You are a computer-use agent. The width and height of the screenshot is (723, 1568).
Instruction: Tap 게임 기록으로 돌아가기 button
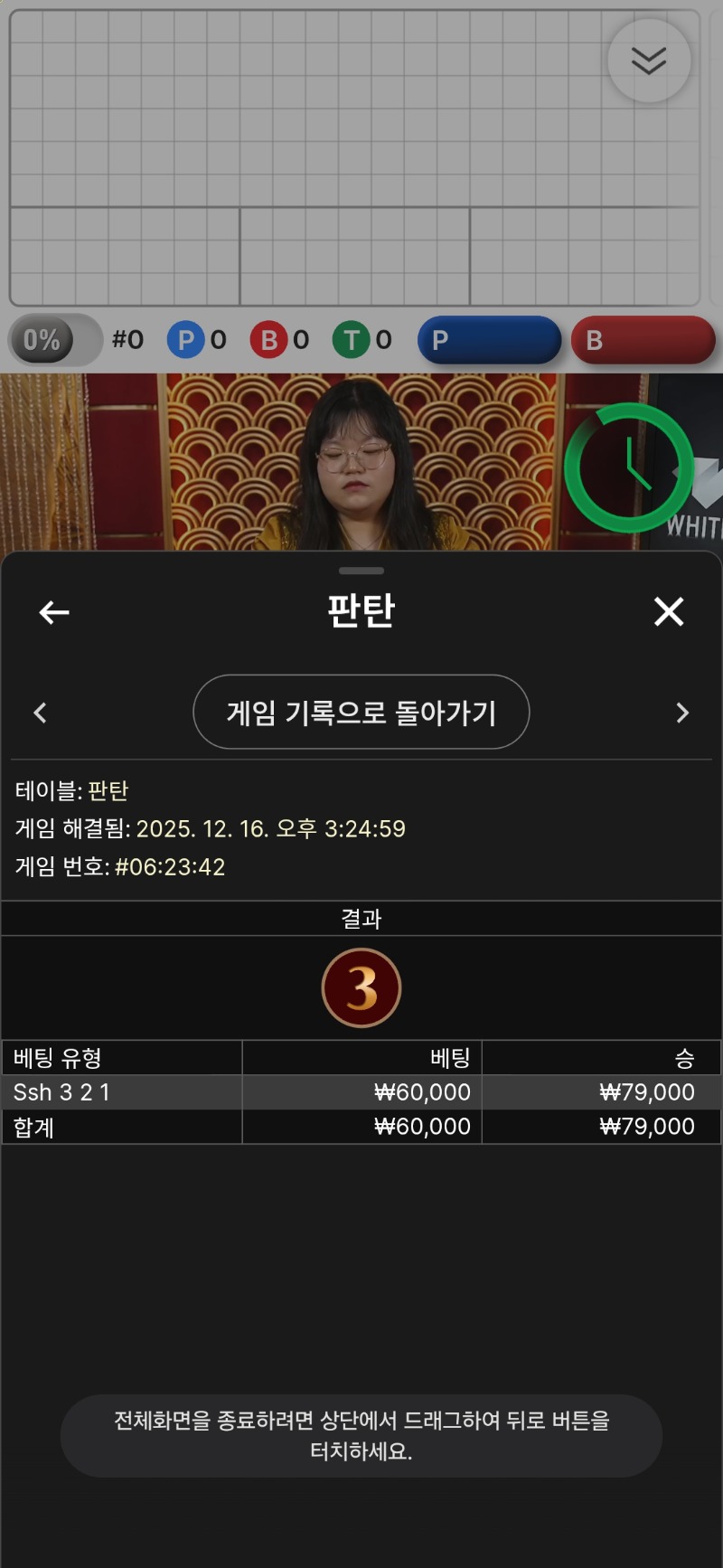point(361,713)
